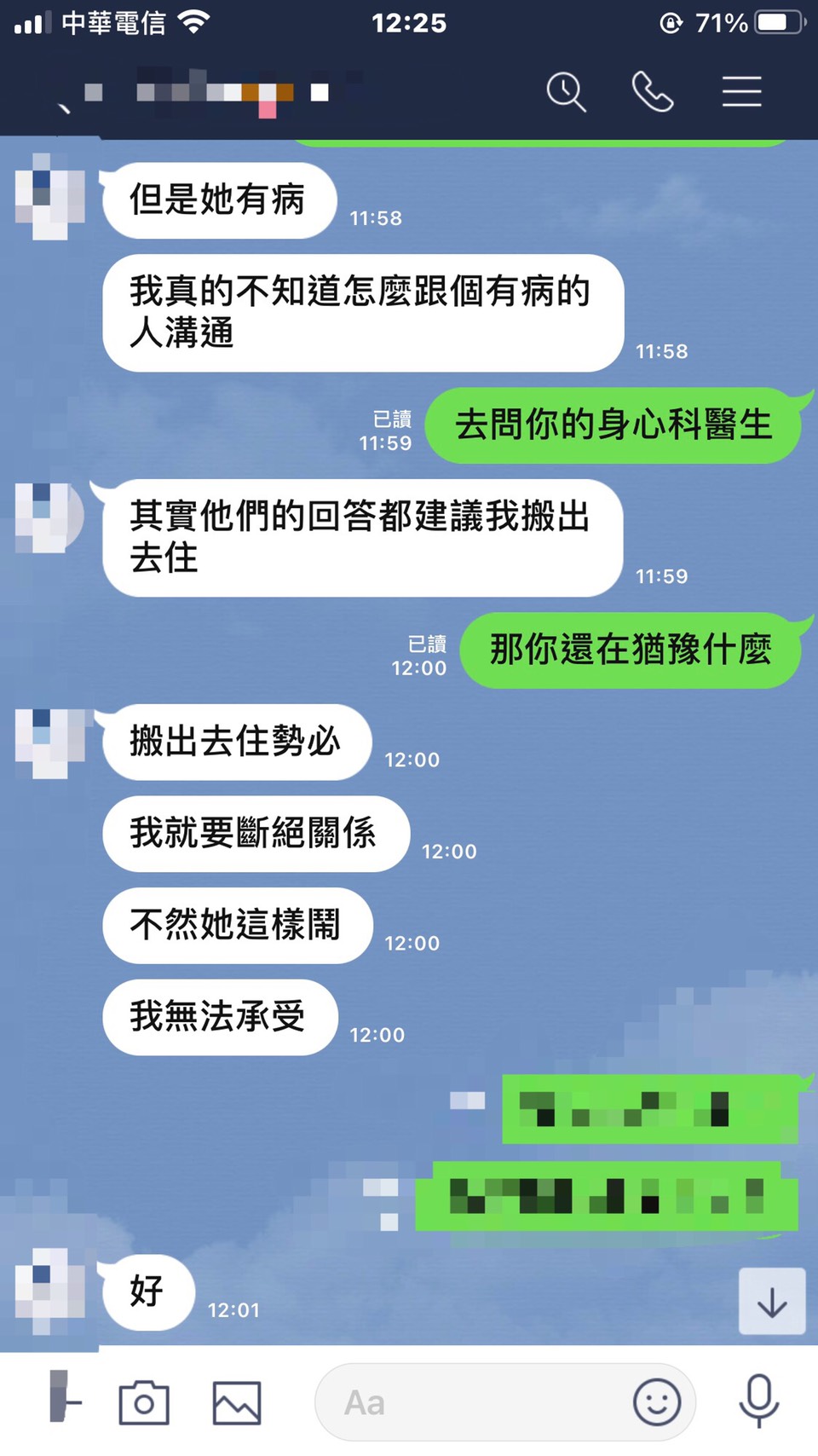Open the chat hamburger menu

pyautogui.click(x=741, y=91)
